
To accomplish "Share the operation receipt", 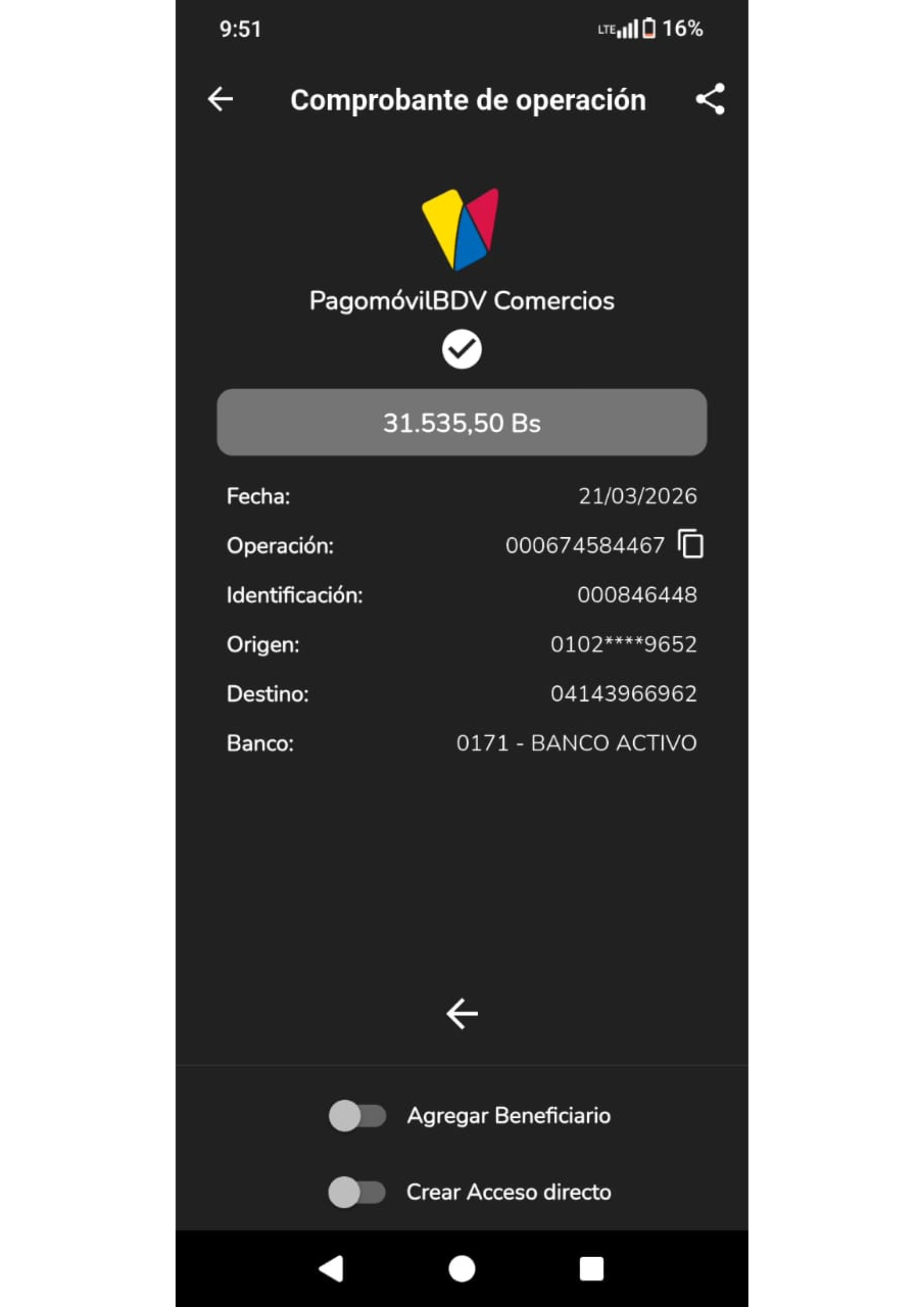I will click(710, 100).
